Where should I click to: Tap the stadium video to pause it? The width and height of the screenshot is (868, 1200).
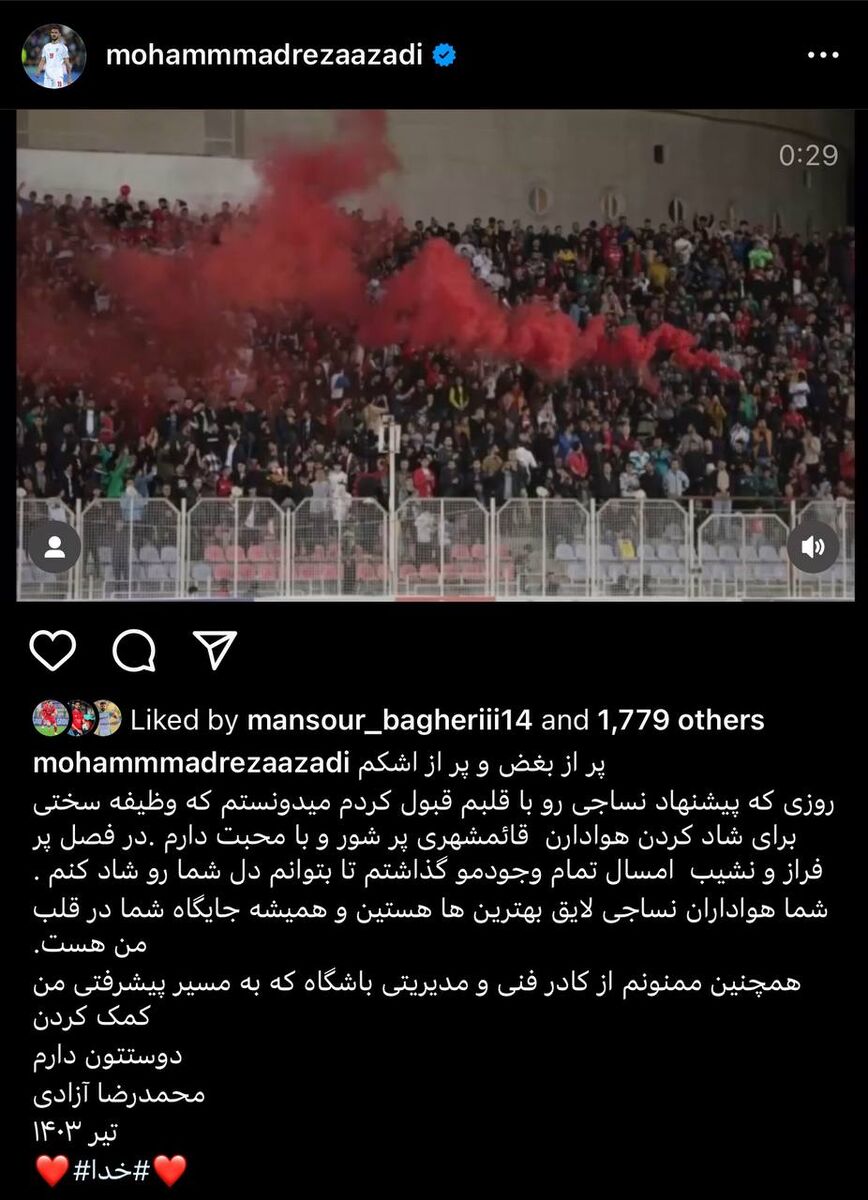[434, 350]
